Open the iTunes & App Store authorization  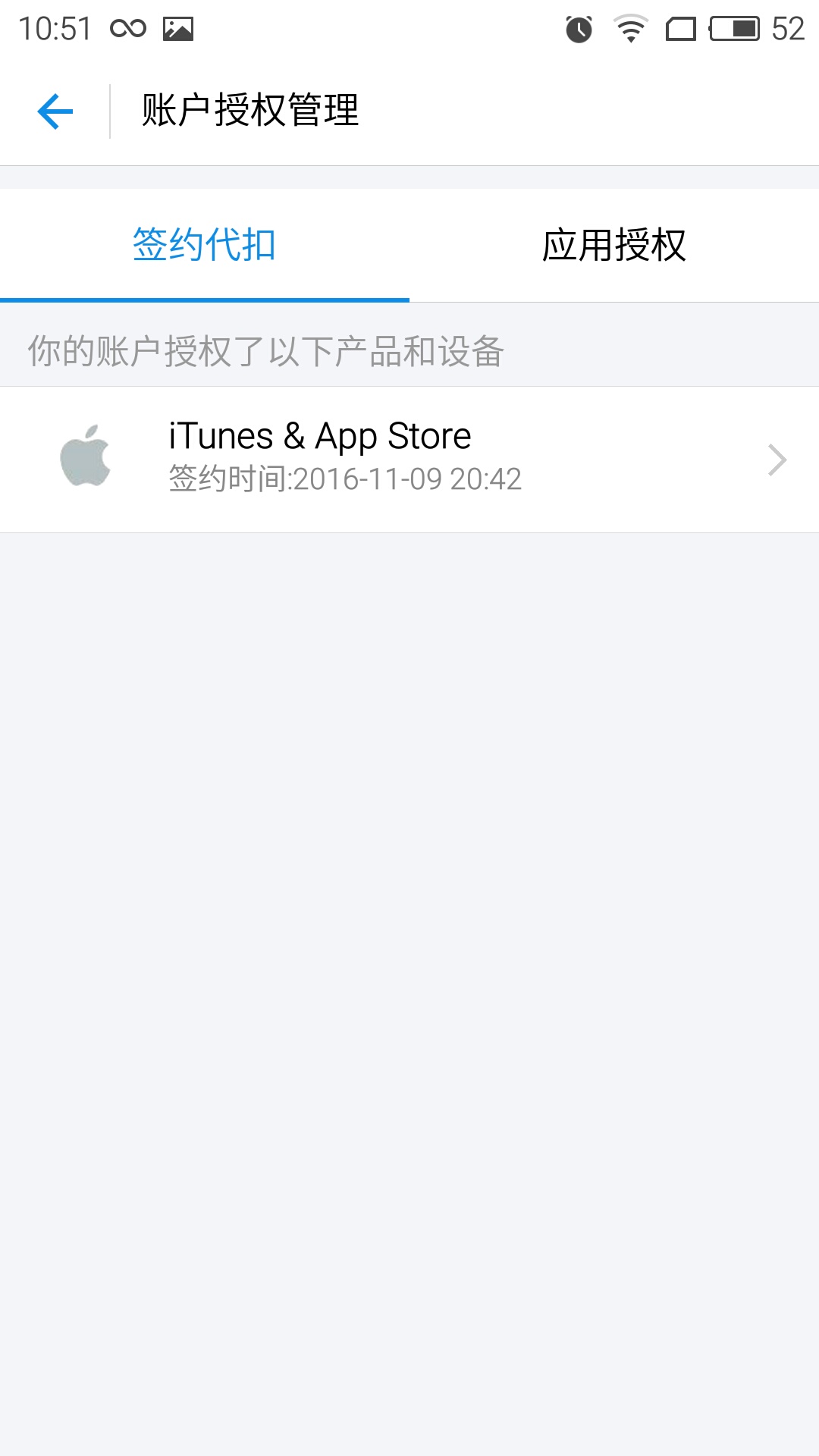(x=409, y=459)
